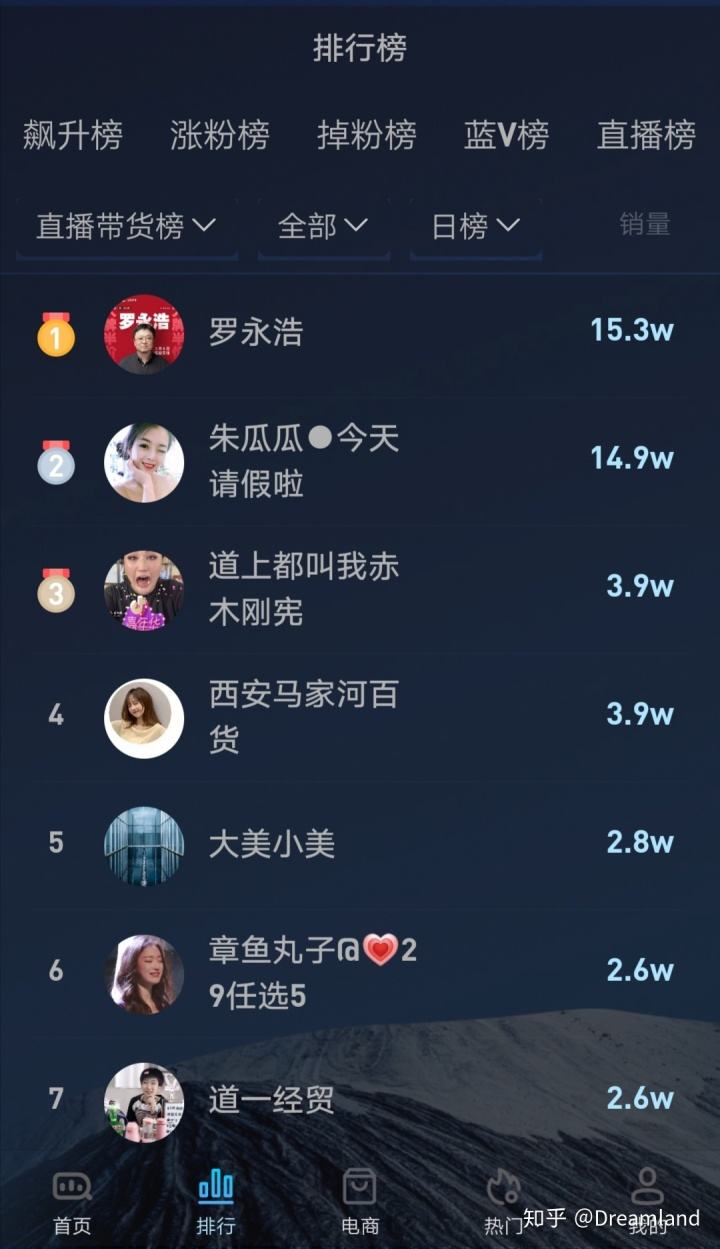
Task: Click the 销量 sort label
Action: point(643,225)
